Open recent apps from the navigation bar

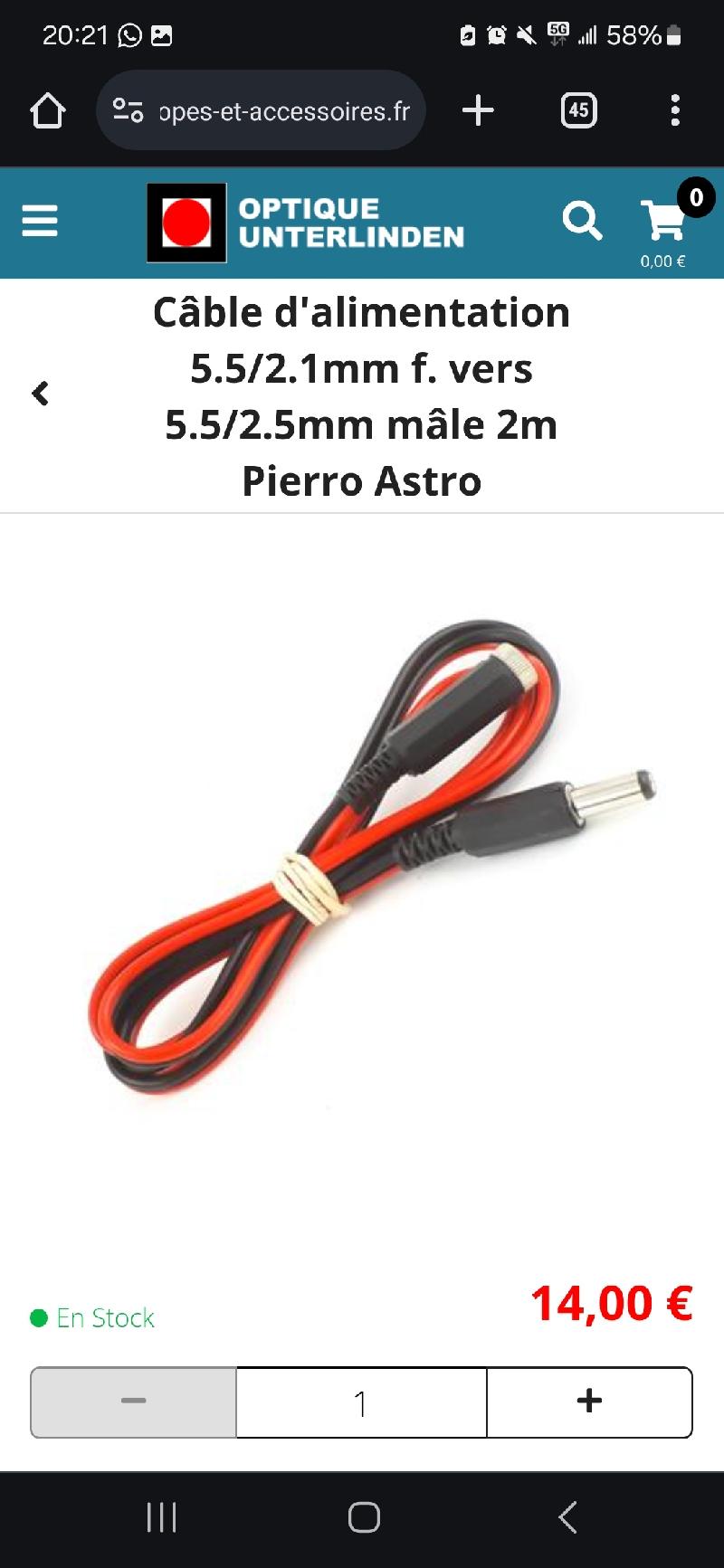coord(162,1517)
